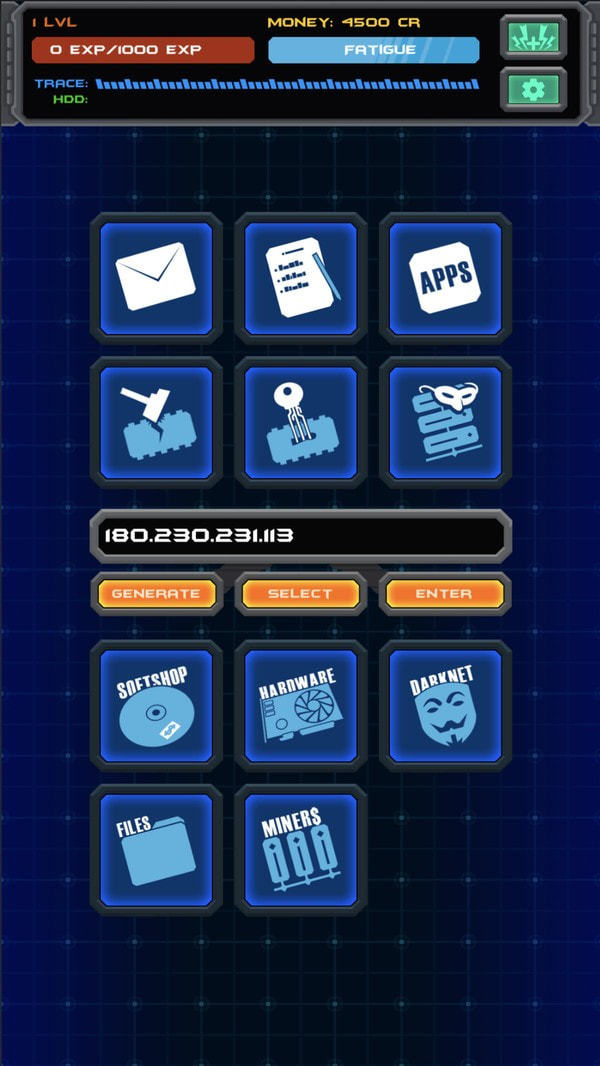Launch the key cracking tool

coord(300,421)
